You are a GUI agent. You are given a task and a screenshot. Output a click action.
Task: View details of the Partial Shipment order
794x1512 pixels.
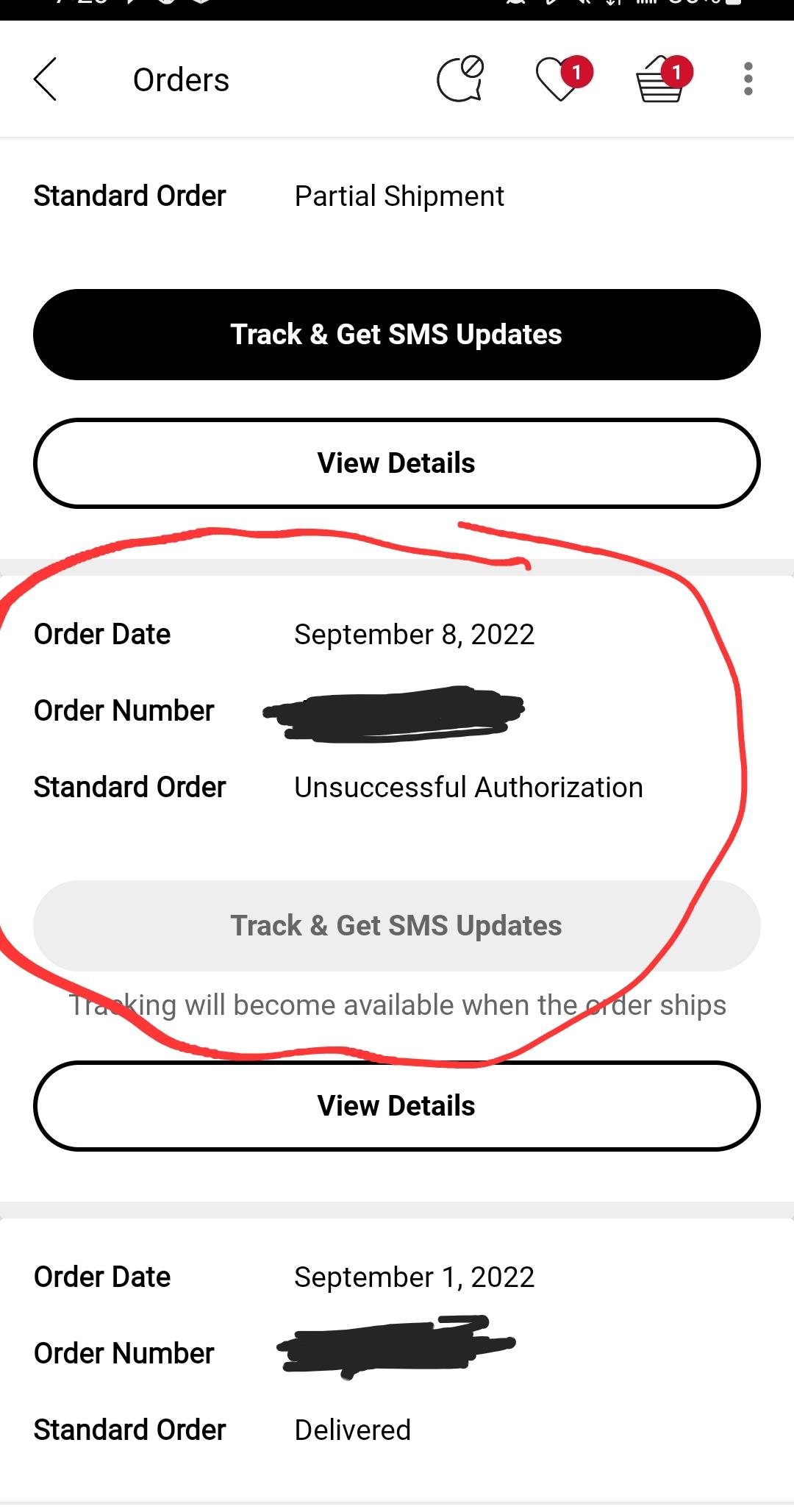coord(397,463)
